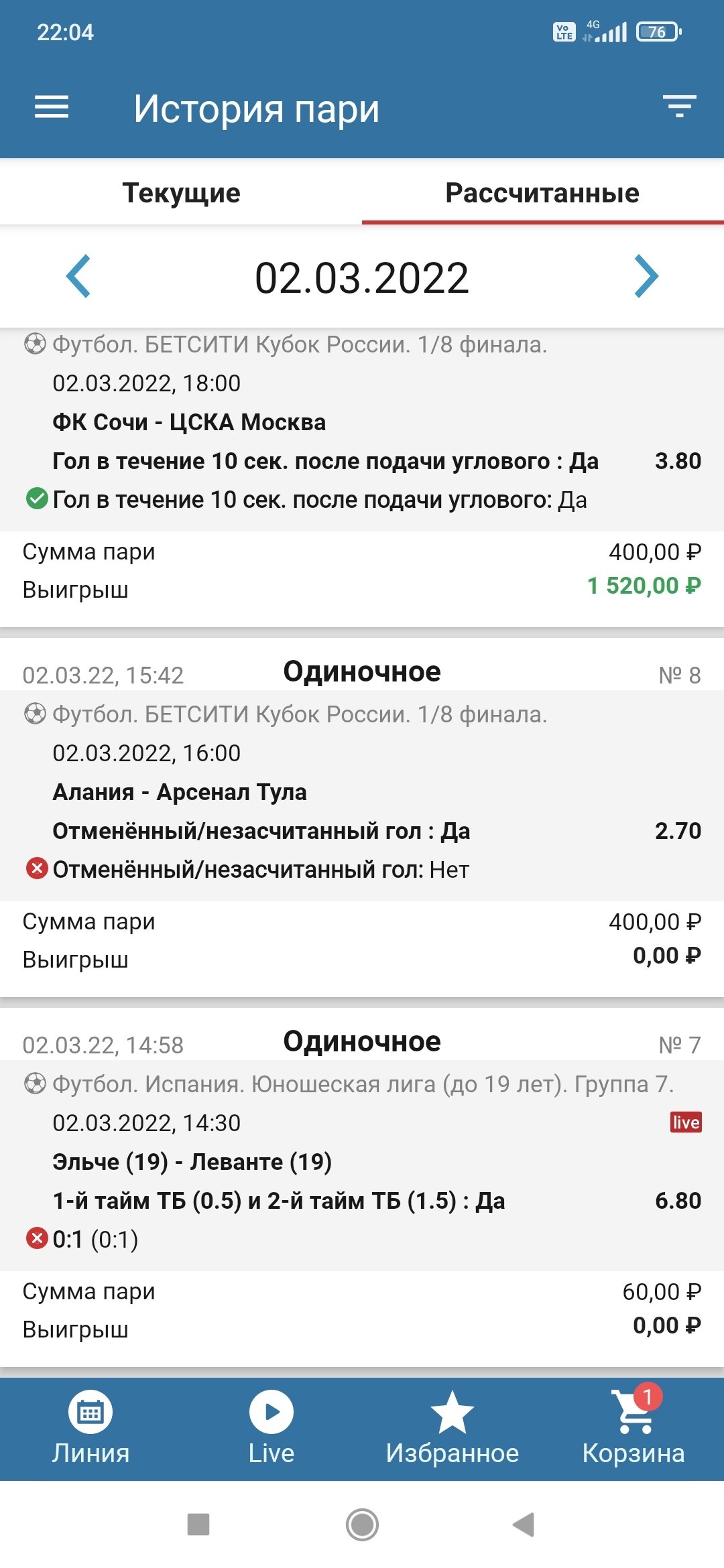724x1568 pixels.
Task: Open the Эльче (19) - Леванте (19) bet
Action: pyautogui.click(x=192, y=1162)
